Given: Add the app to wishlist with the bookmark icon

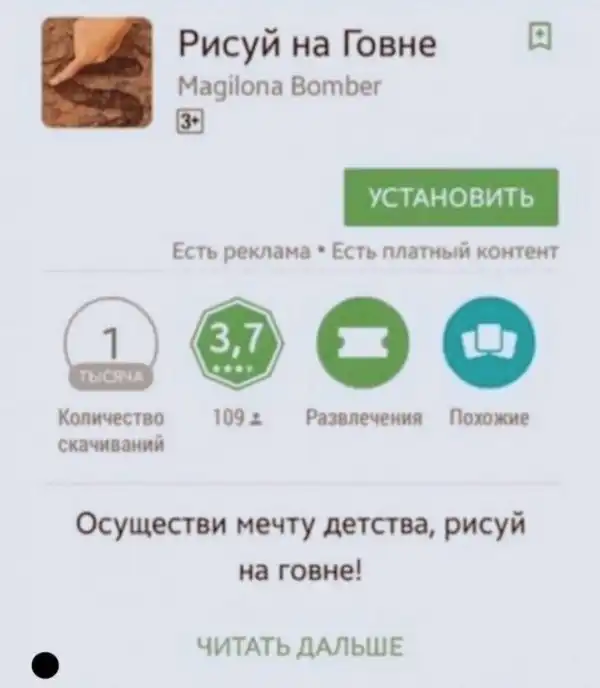Looking at the screenshot, I should [x=539, y=38].
